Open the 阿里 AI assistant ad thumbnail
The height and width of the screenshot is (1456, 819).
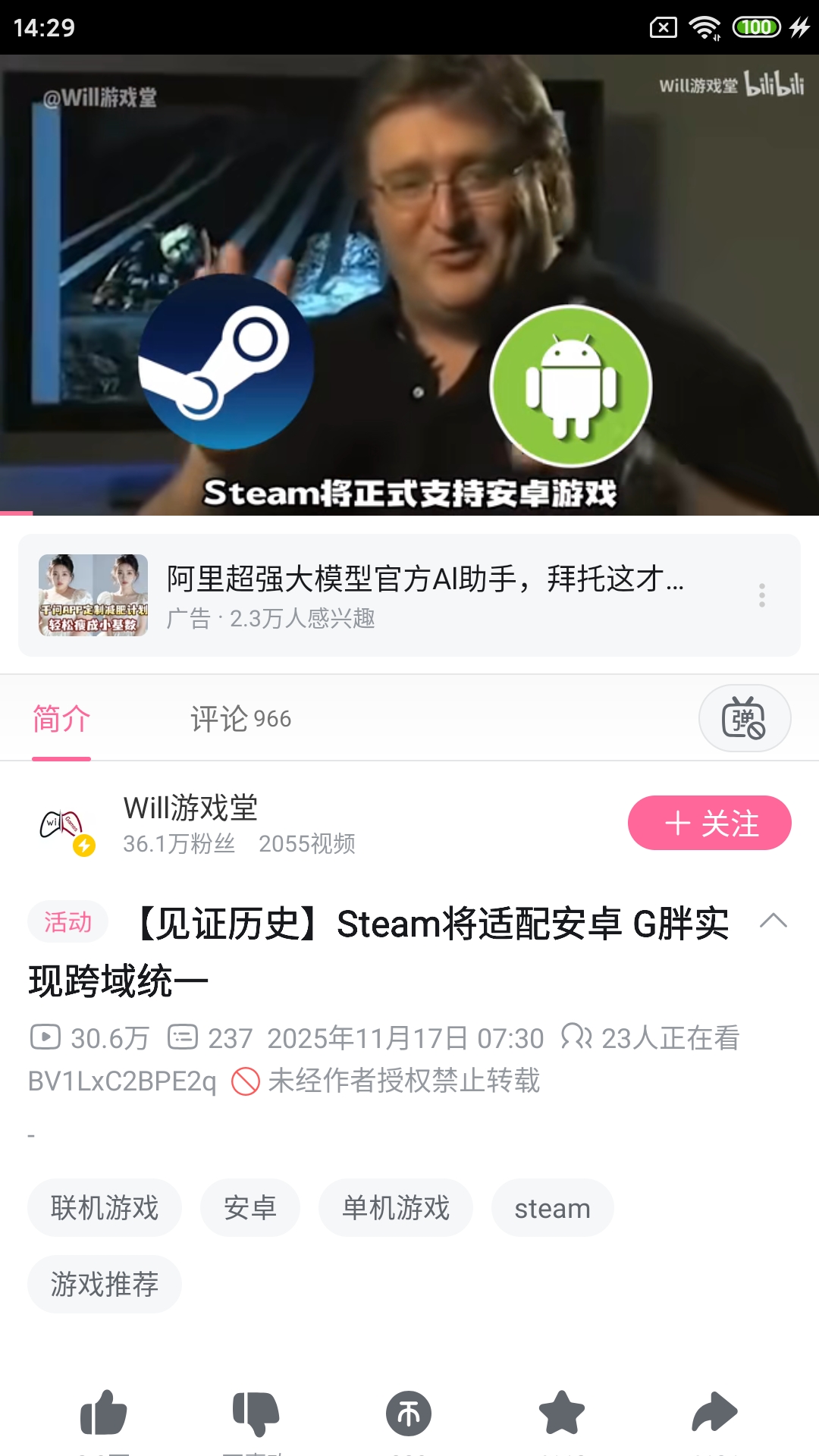[95, 596]
